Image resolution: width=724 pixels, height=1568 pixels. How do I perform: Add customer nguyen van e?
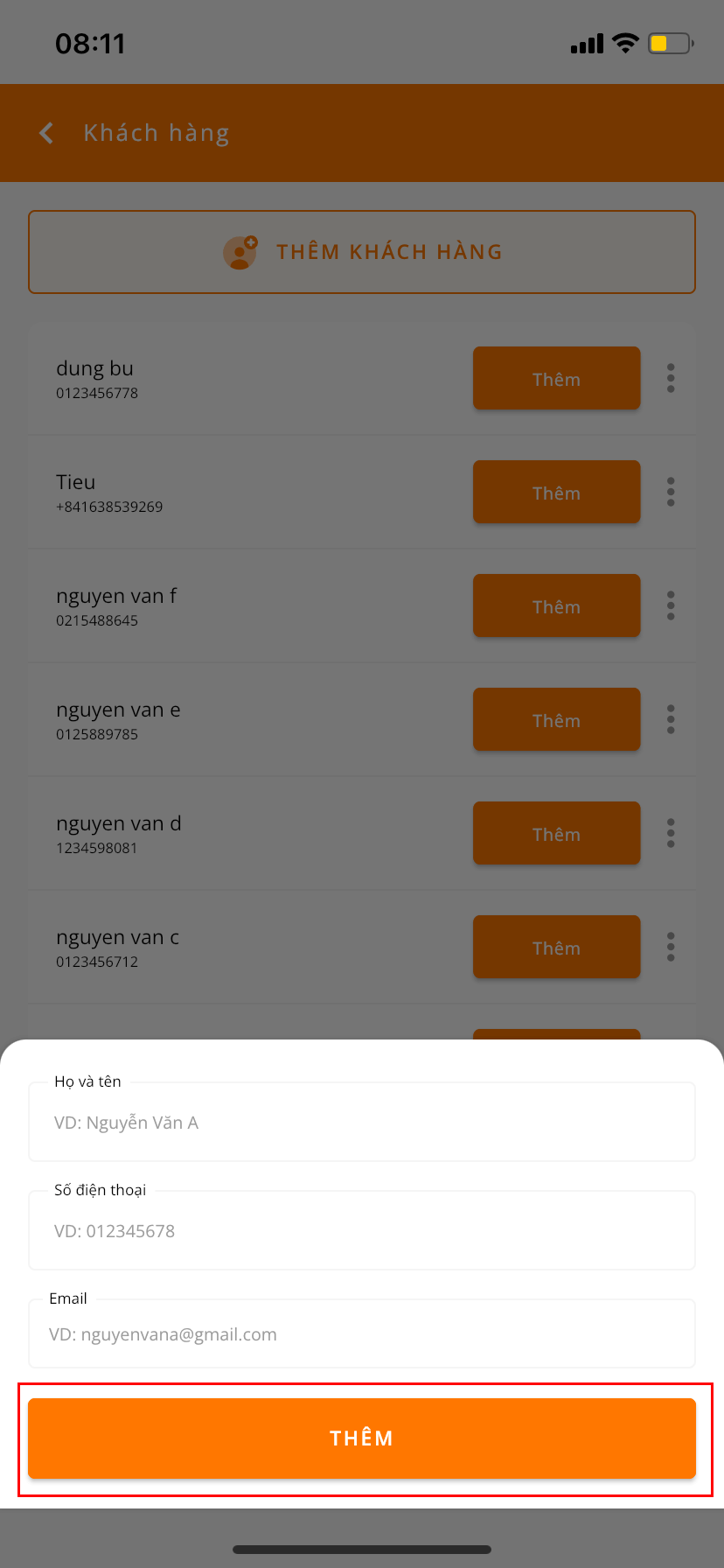557,719
